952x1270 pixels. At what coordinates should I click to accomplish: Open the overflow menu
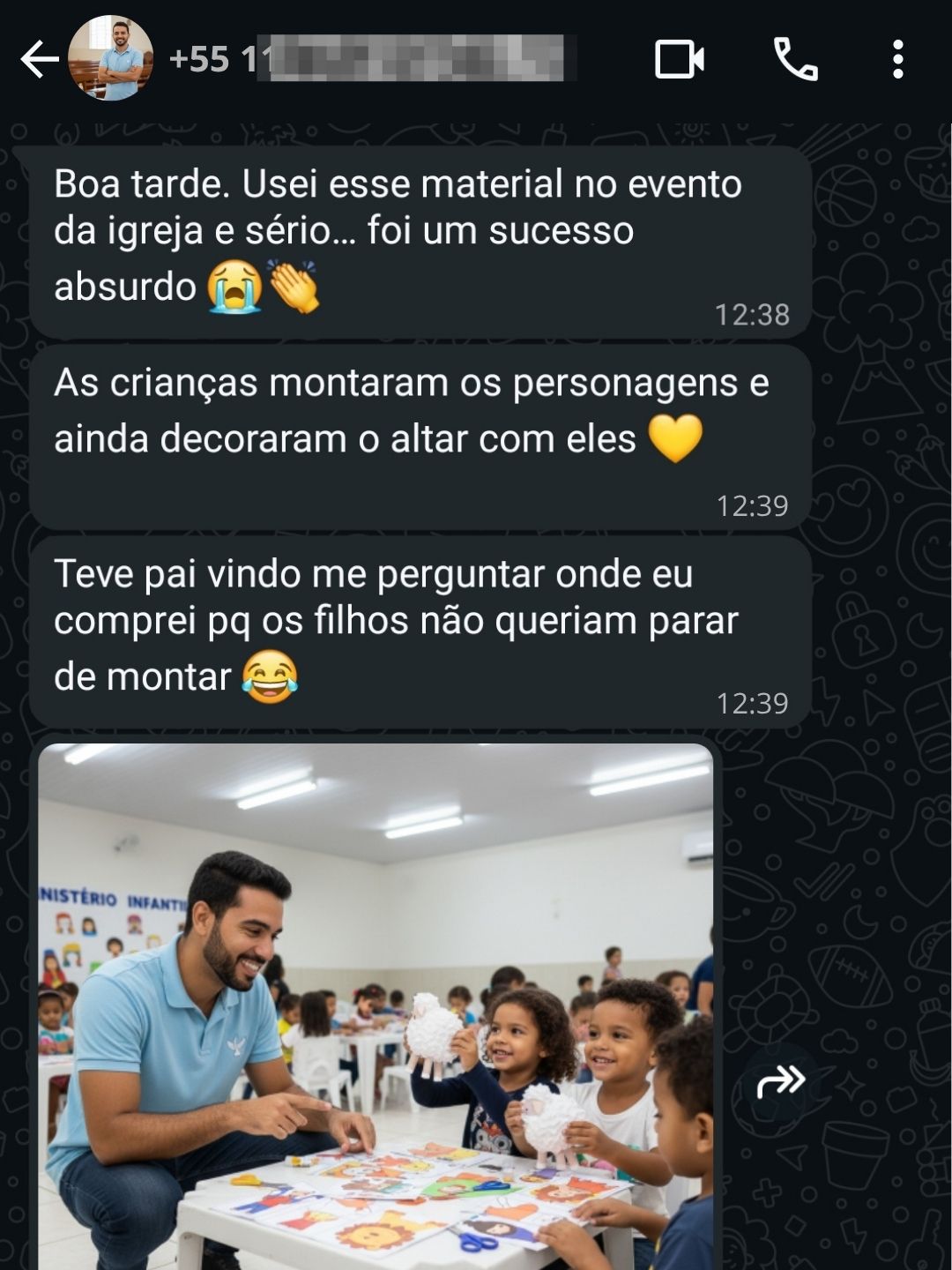click(x=897, y=60)
